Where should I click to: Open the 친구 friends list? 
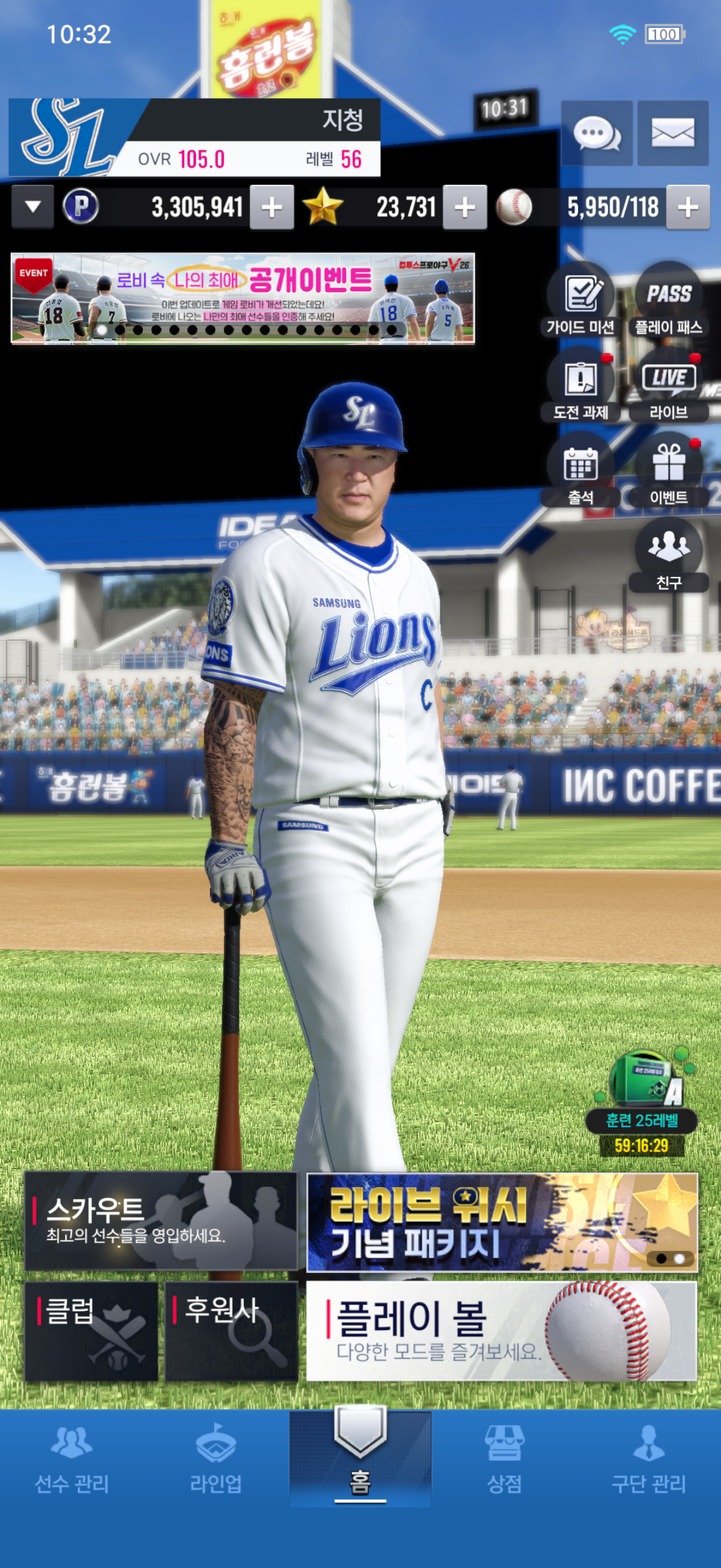click(668, 556)
